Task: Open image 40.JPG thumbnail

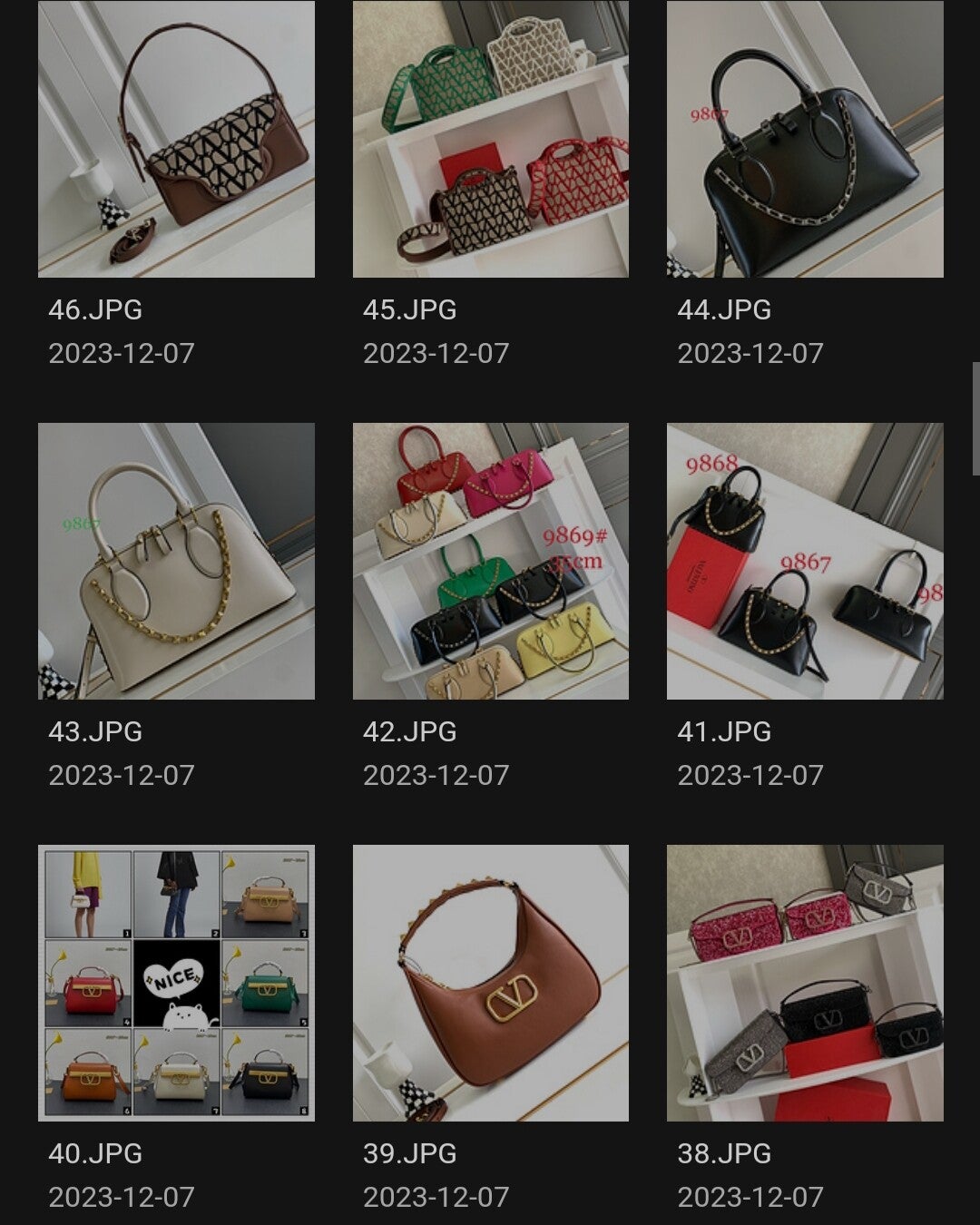Action: [176, 983]
